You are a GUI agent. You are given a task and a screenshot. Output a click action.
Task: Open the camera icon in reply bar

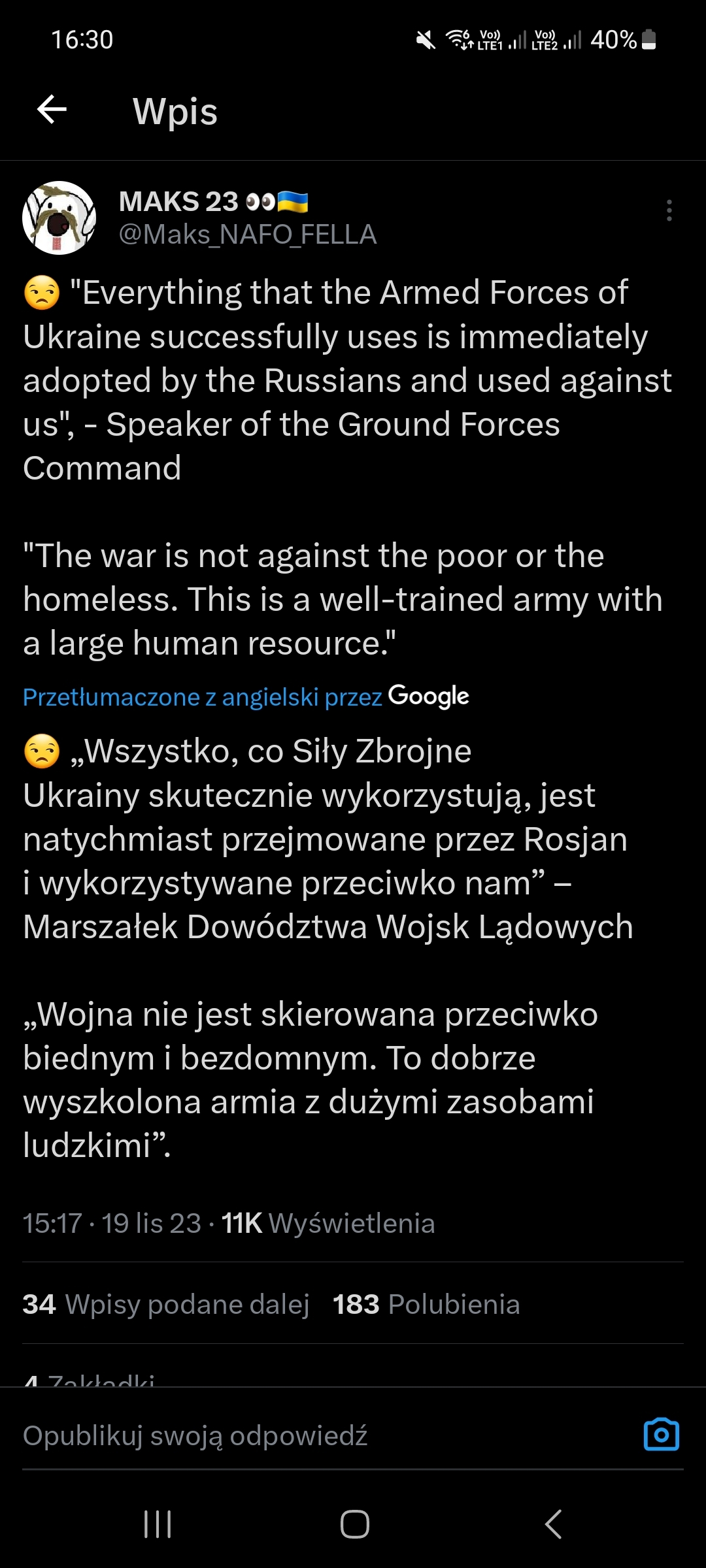(661, 1435)
